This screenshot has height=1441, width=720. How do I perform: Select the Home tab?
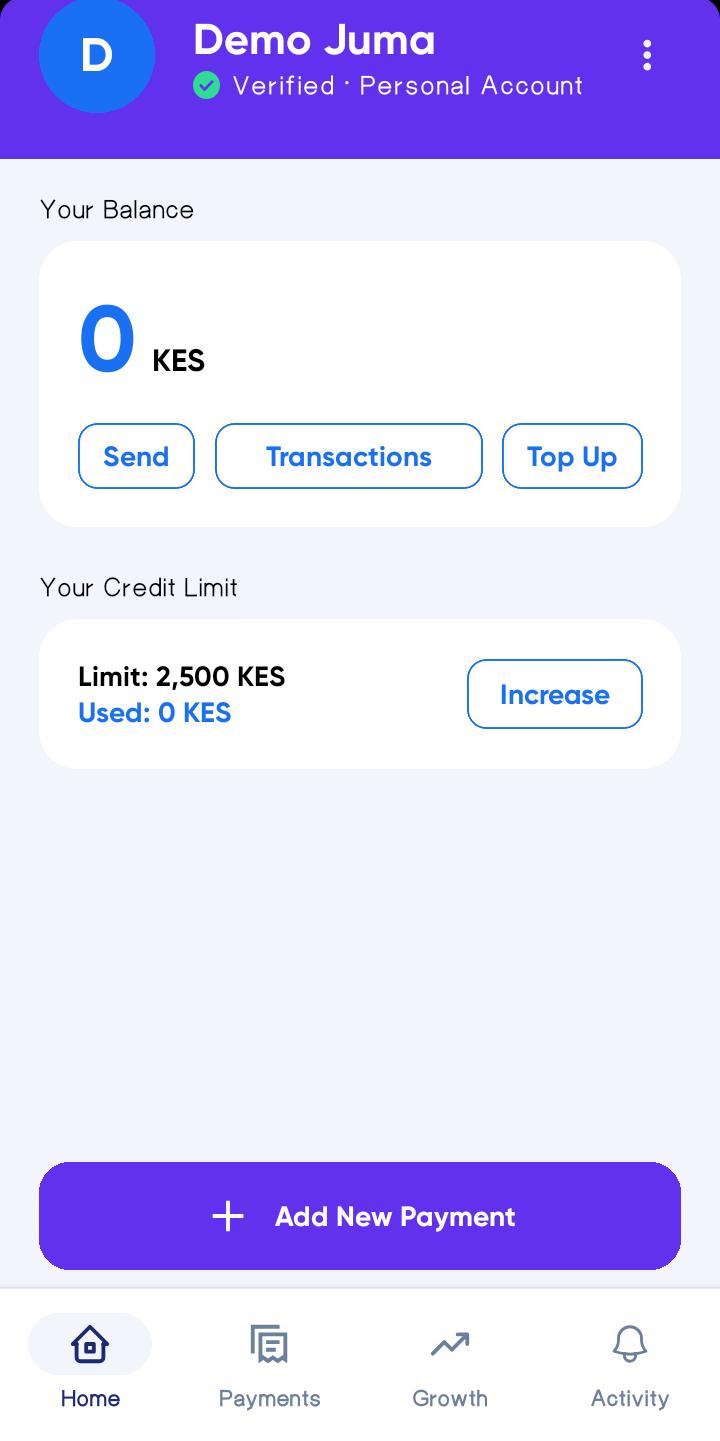point(90,1365)
